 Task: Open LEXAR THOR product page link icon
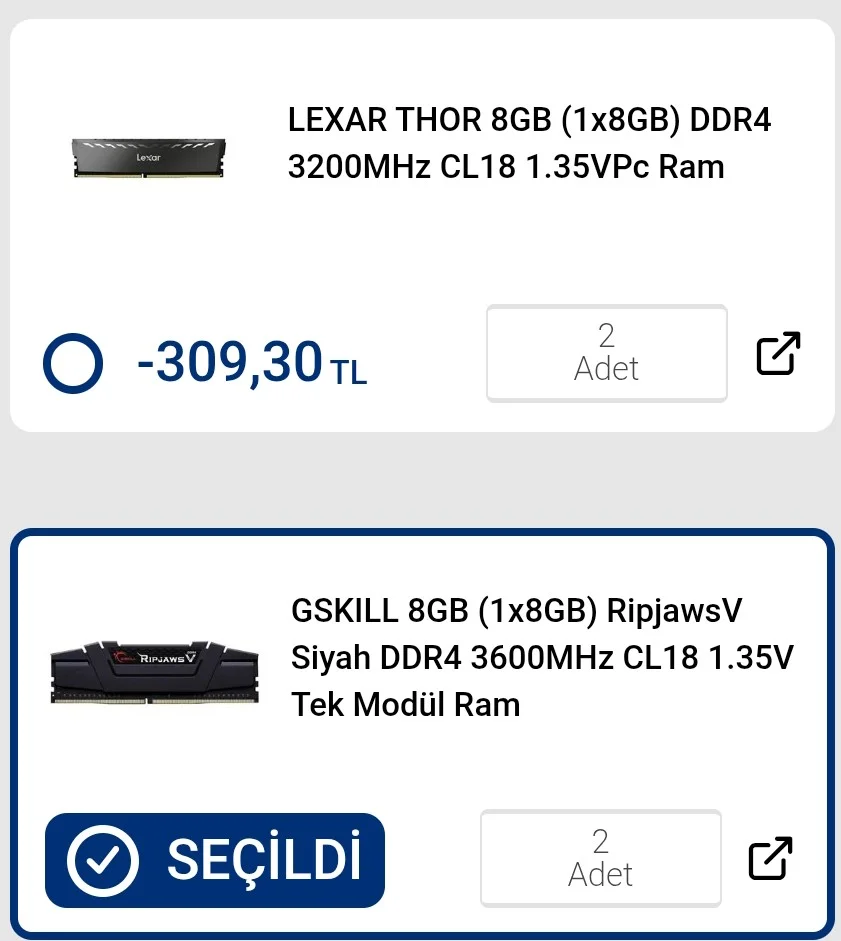click(x=778, y=353)
